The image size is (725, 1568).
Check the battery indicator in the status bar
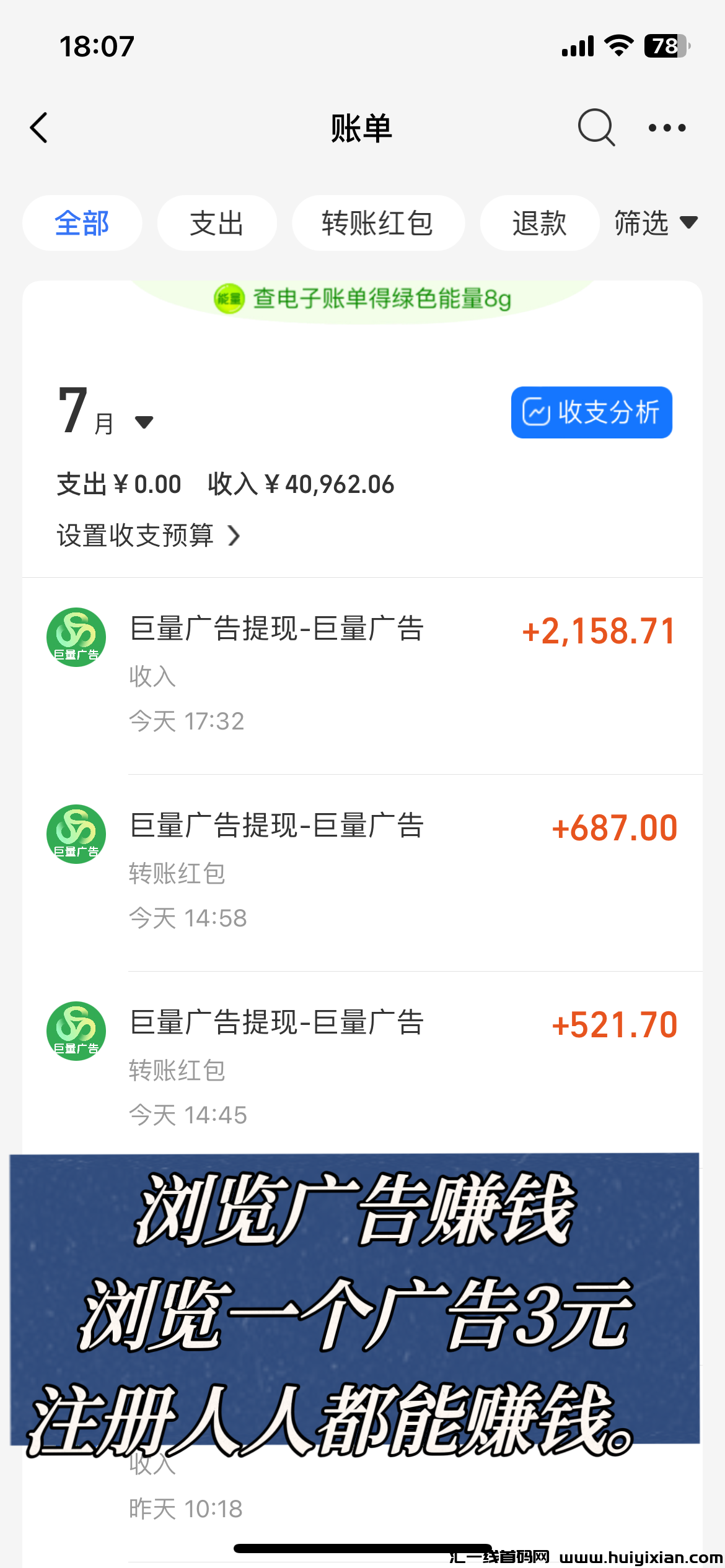pos(666,45)
